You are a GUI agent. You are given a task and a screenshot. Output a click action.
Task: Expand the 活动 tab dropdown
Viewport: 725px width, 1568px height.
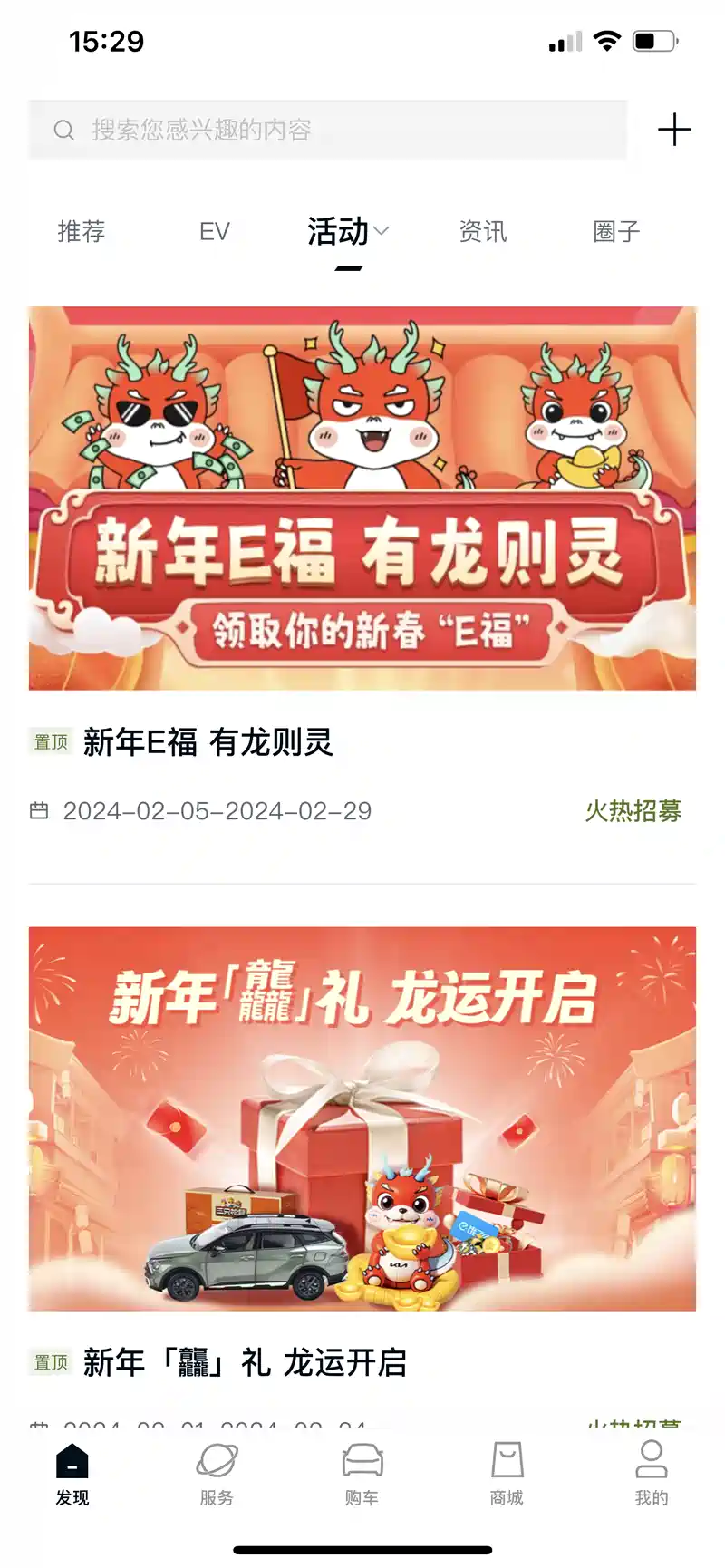pos(349,232)
